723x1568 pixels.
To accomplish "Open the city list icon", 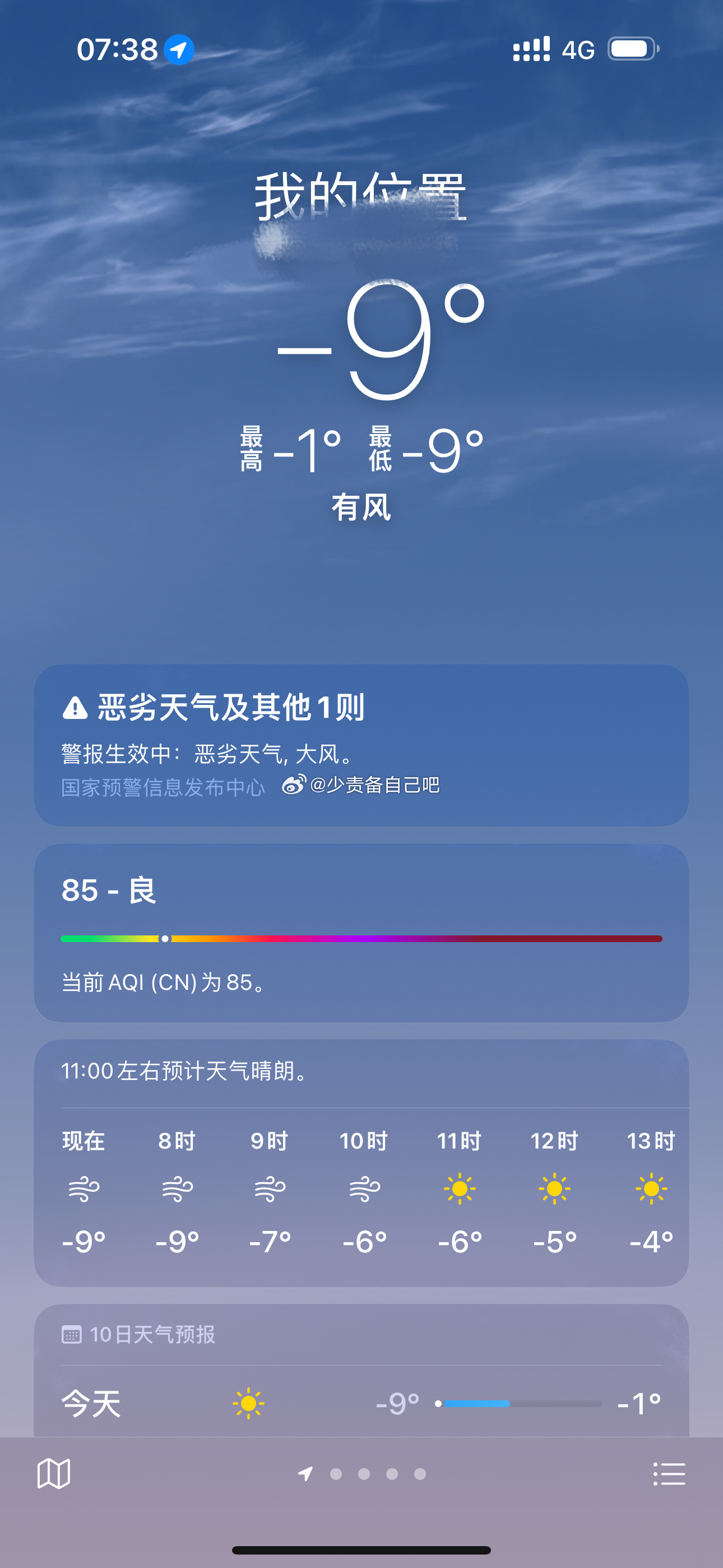I will (669, 1474).
